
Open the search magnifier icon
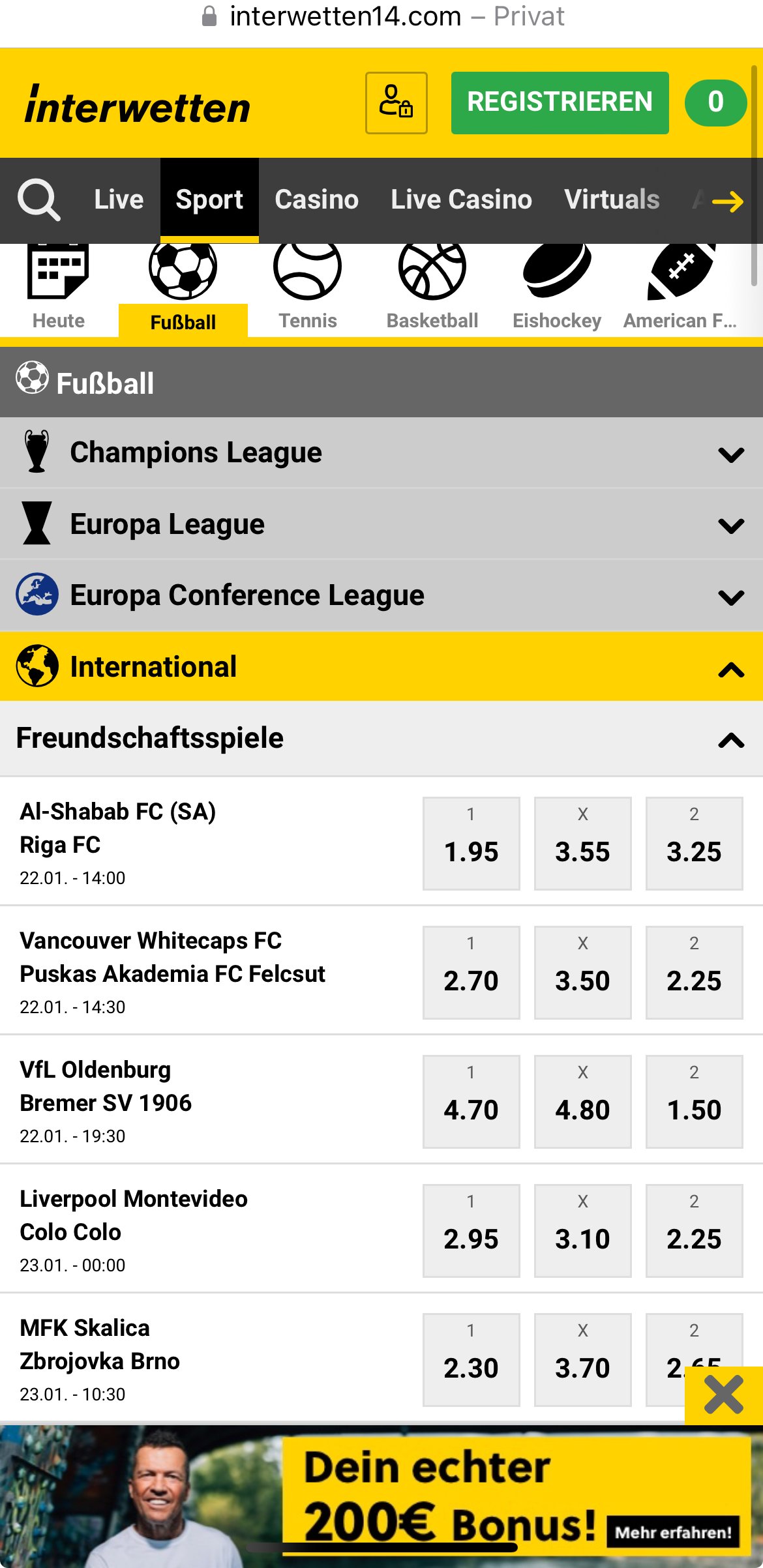(39, 200)
